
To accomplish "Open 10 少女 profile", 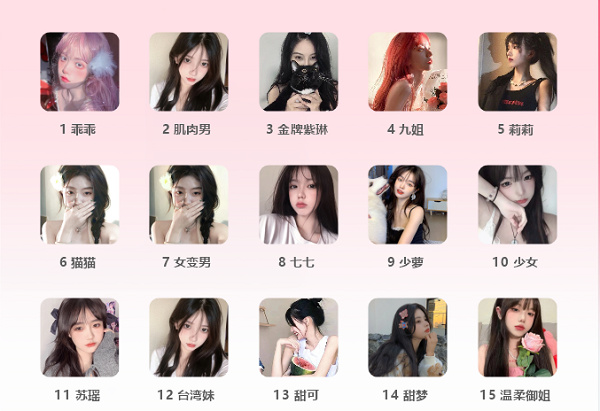I will (517, 205).
